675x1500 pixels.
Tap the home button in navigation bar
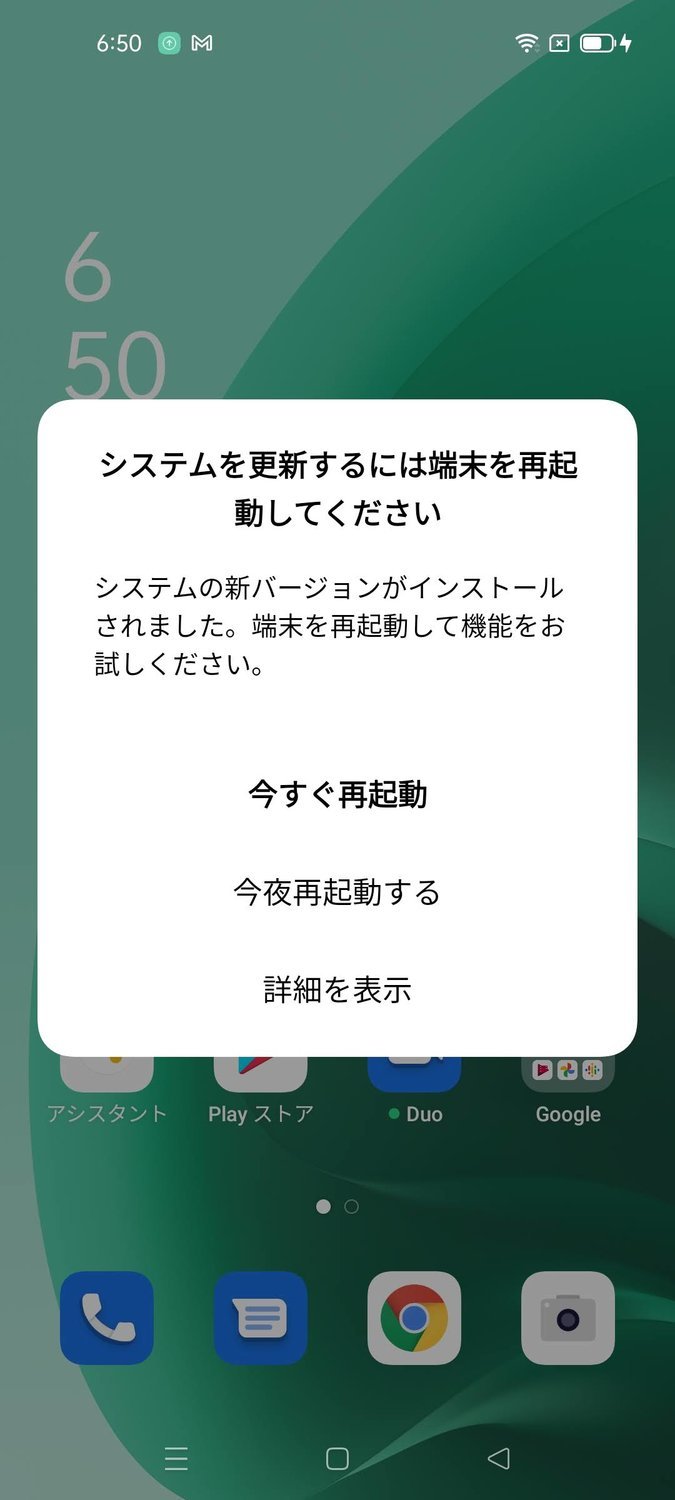(337, 1459)
